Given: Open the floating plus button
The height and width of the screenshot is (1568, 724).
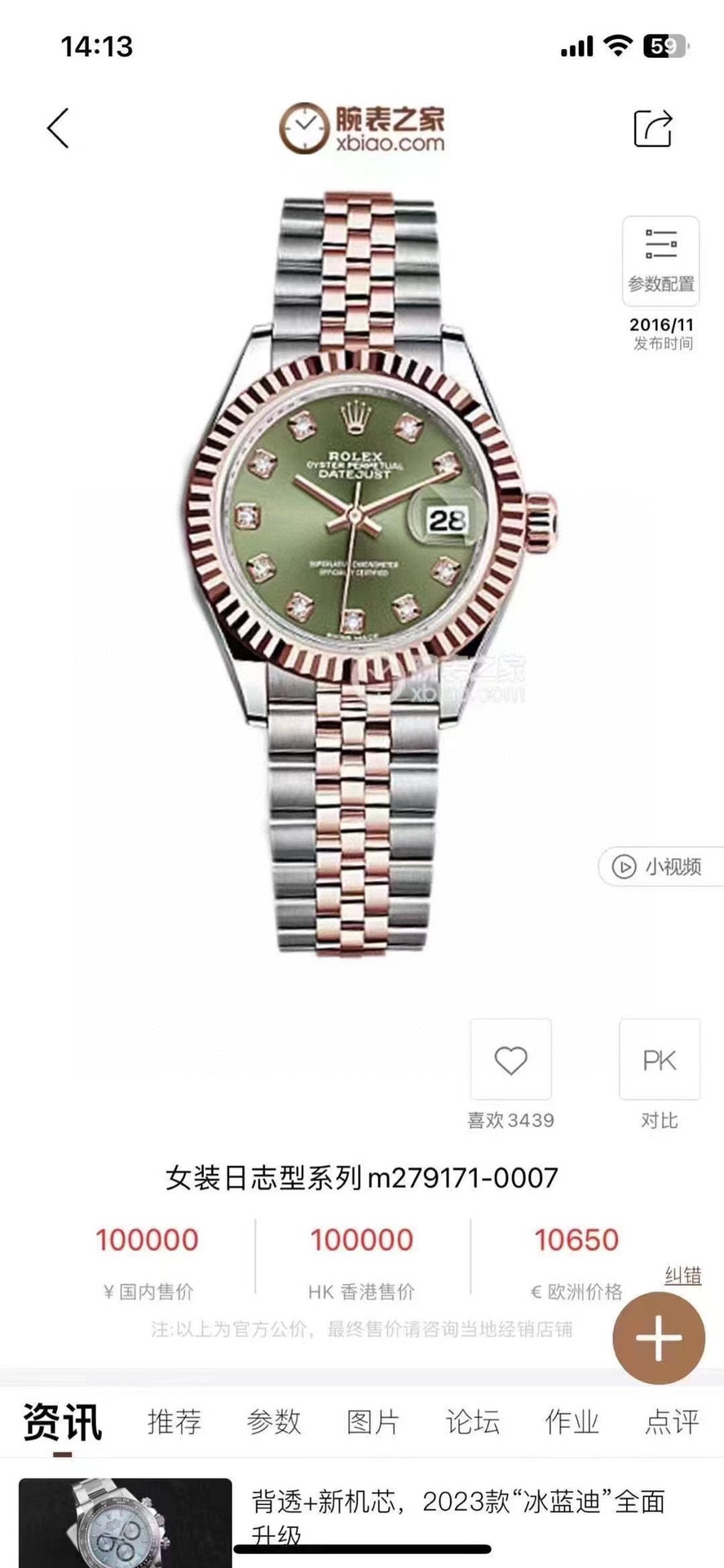Looking at the screenshot, I should tap(658, 1338).
